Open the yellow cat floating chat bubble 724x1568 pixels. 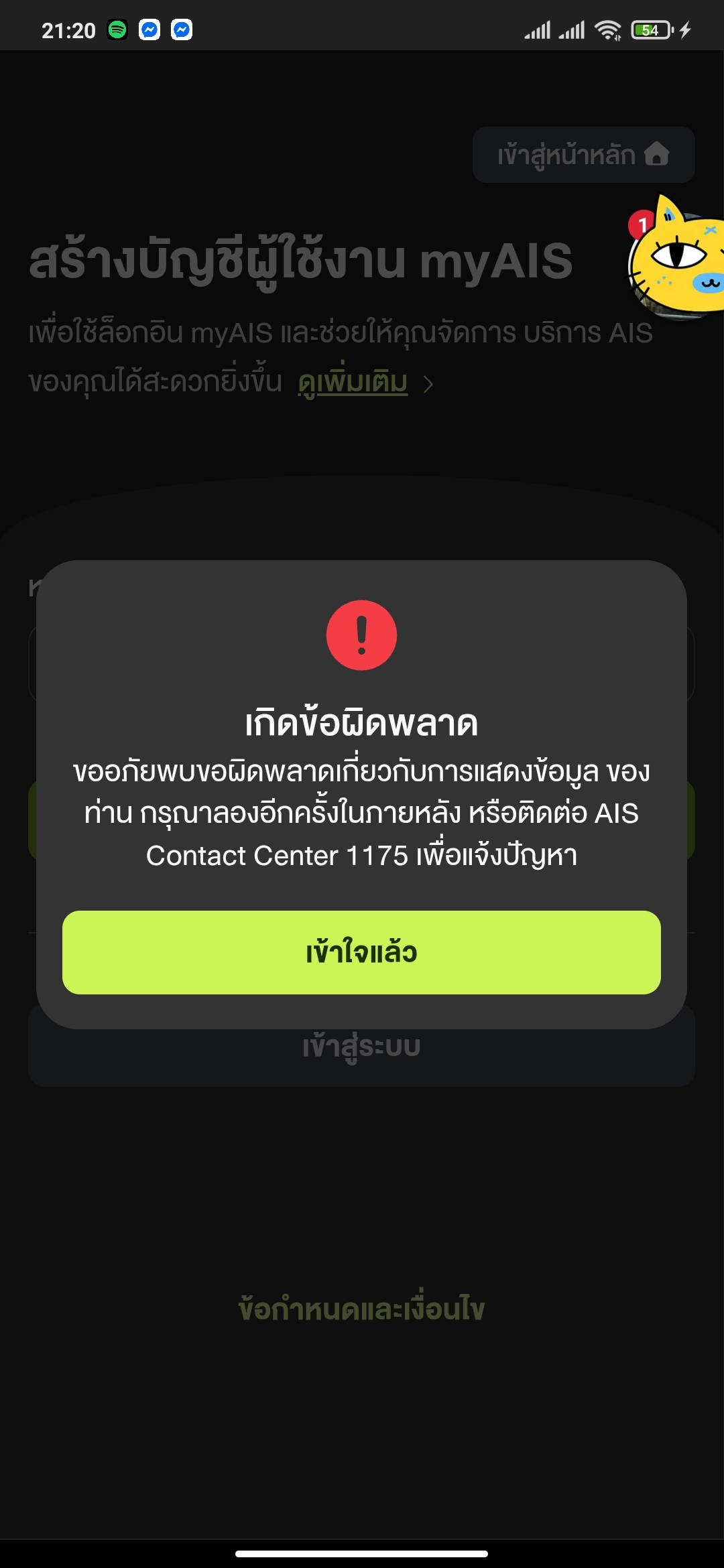click(677, 258)
